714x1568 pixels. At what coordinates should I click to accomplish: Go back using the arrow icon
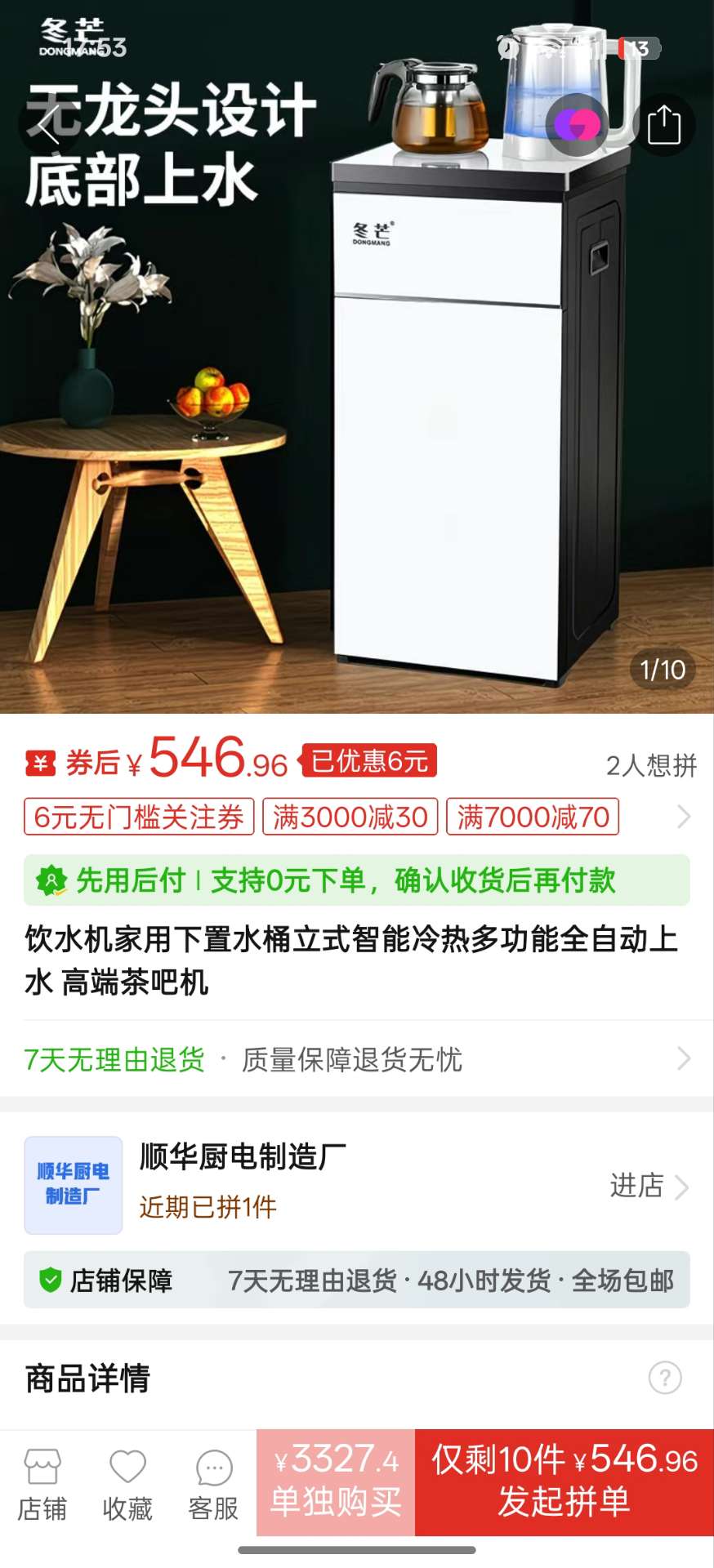pyautogui.click(x=47, y=125)
